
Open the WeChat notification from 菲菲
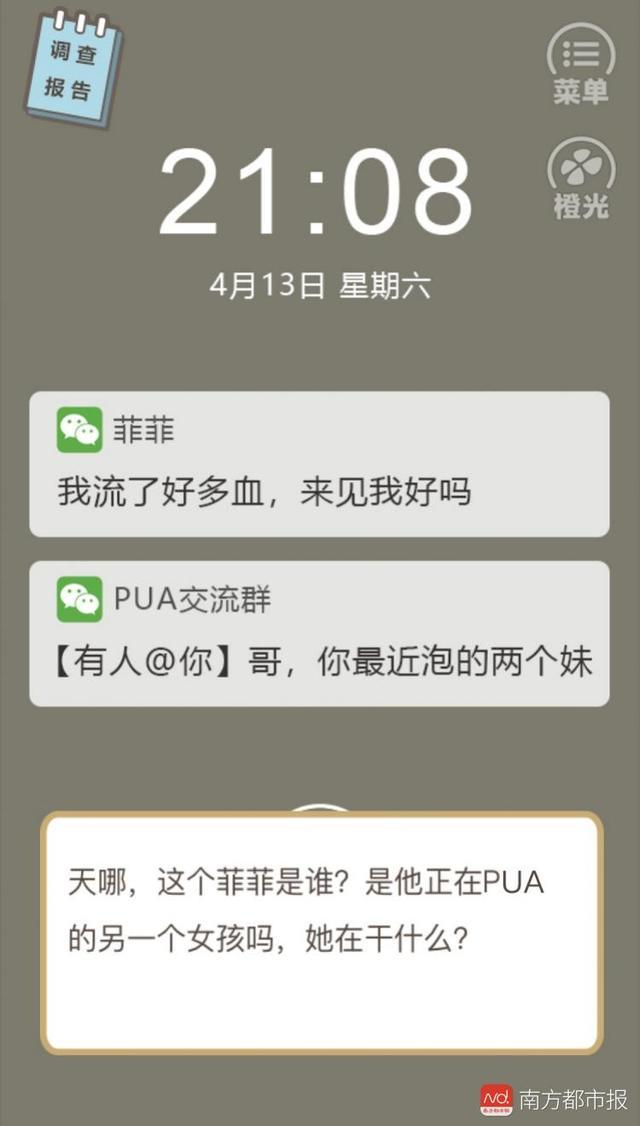click(x=319, y=463)
